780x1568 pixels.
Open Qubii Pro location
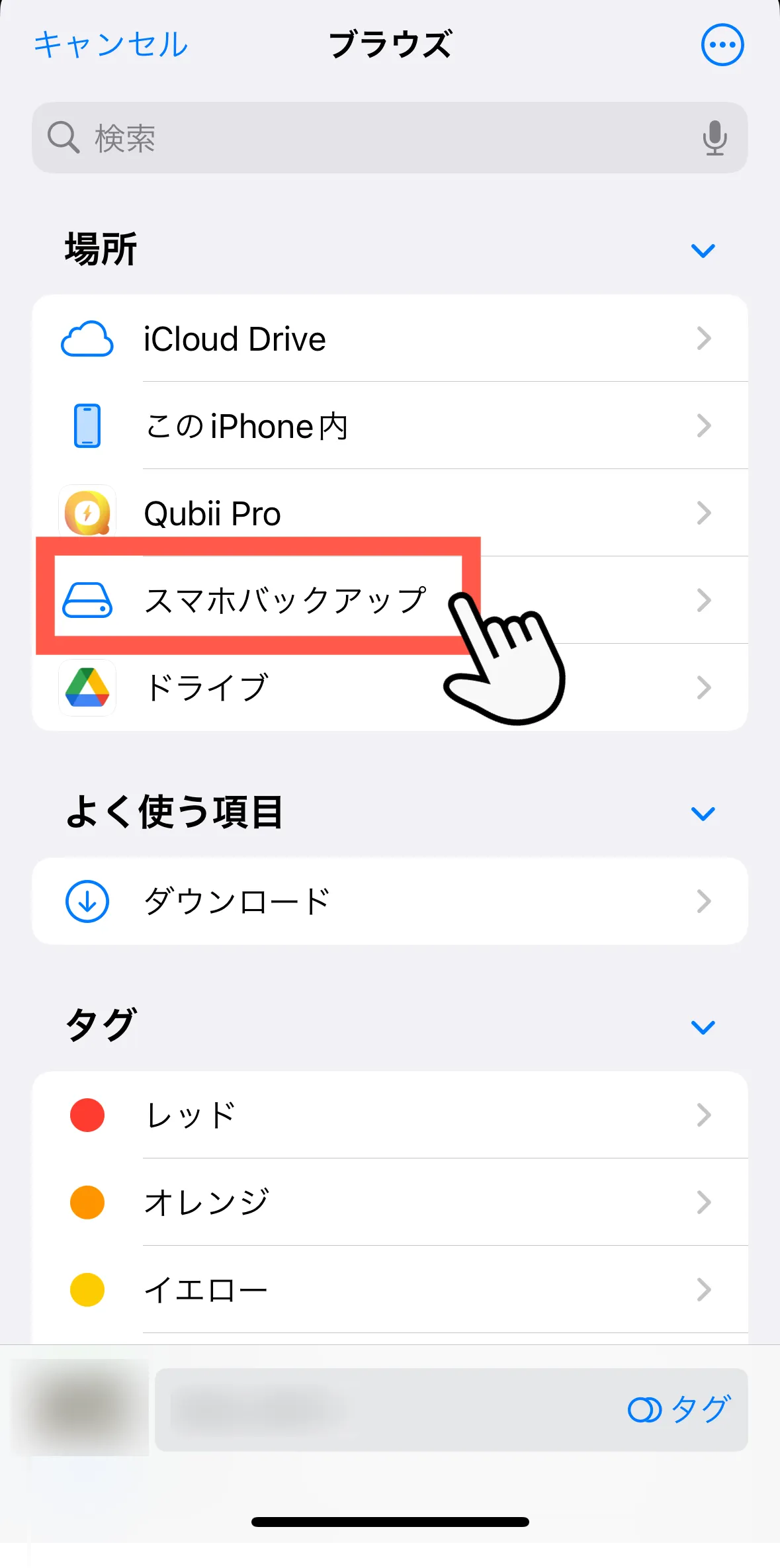coord(390,513)
